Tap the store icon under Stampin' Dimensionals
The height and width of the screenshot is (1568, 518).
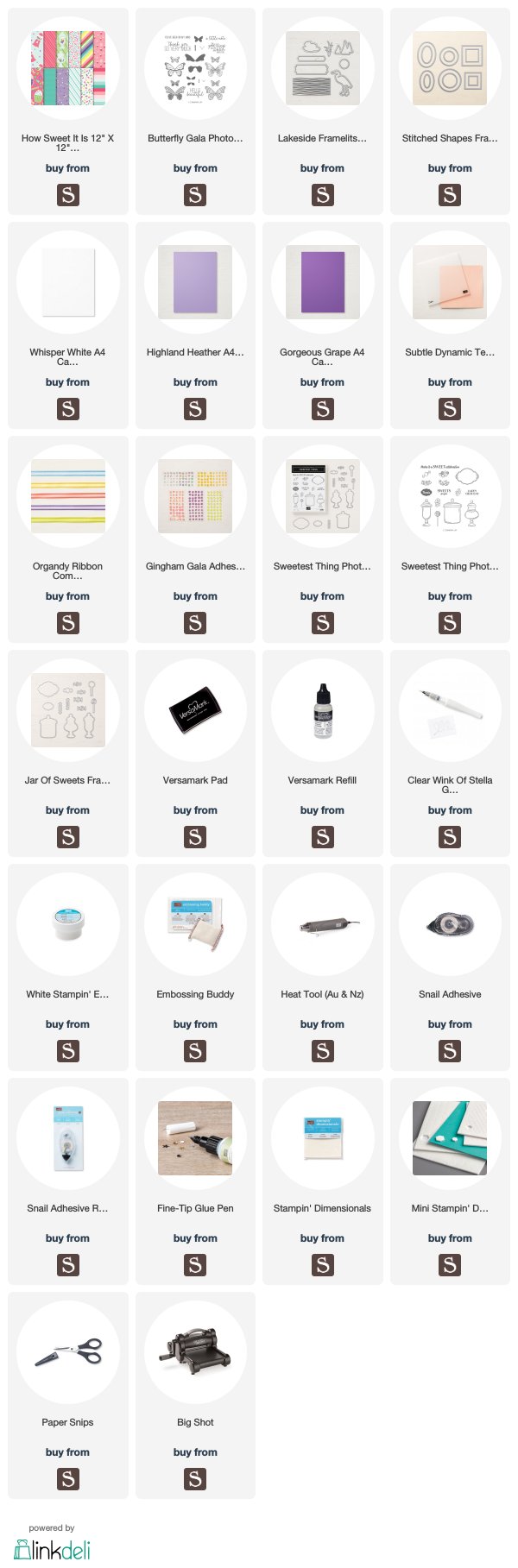pyautogui.click(x=322, y=1265)
